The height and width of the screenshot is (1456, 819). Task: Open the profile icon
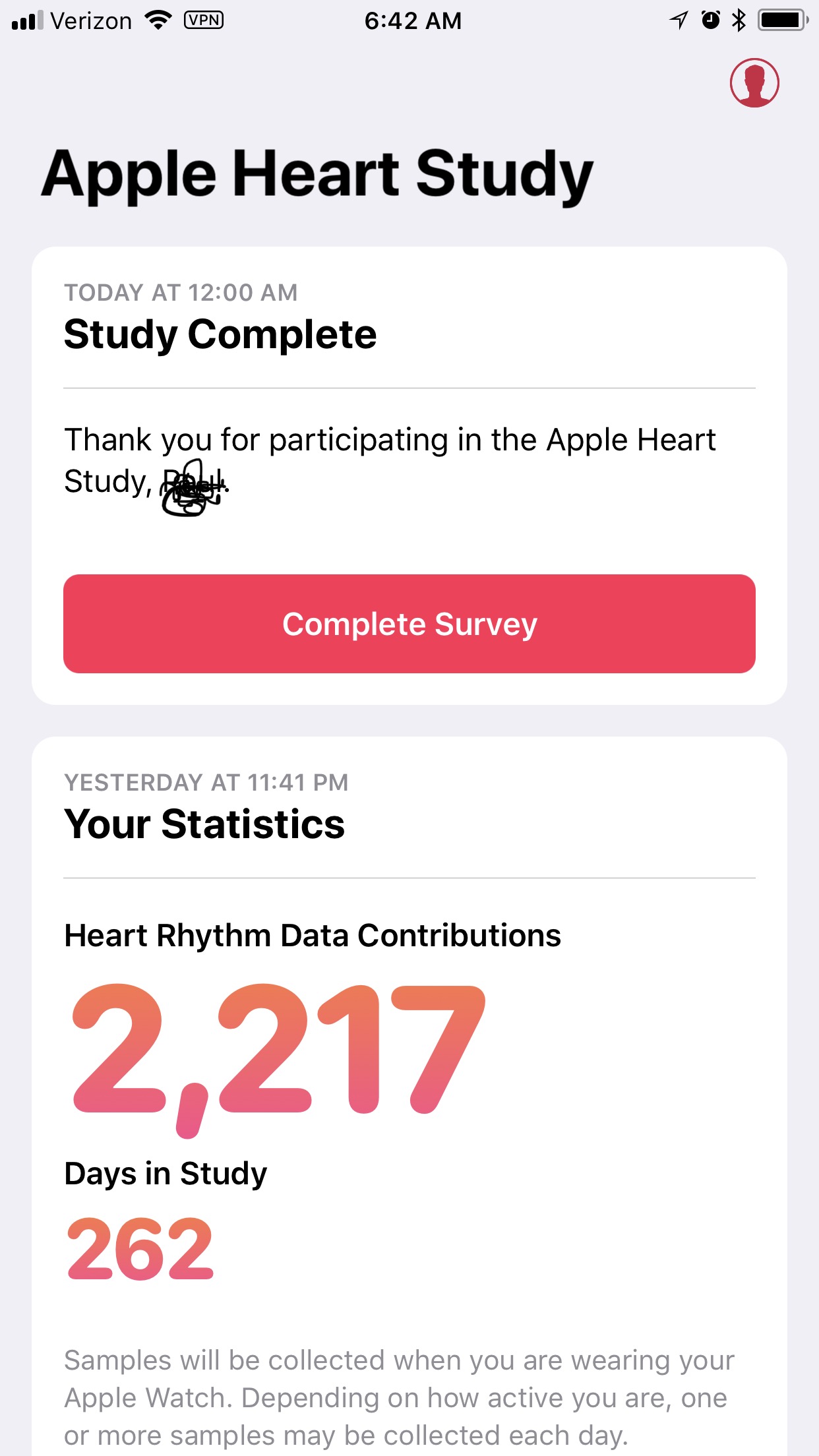754,83
